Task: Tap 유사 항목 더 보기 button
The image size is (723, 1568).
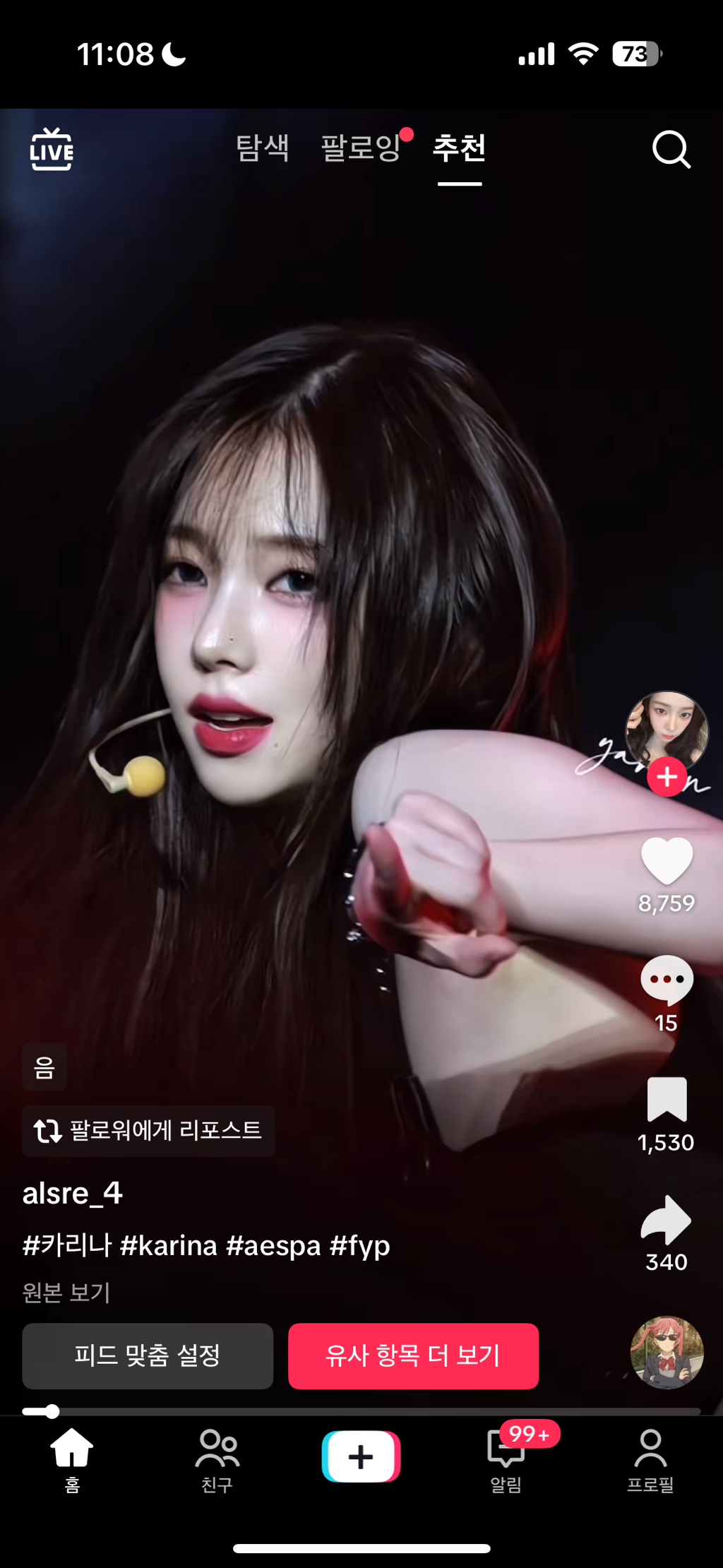Action: coord(413,1355)
